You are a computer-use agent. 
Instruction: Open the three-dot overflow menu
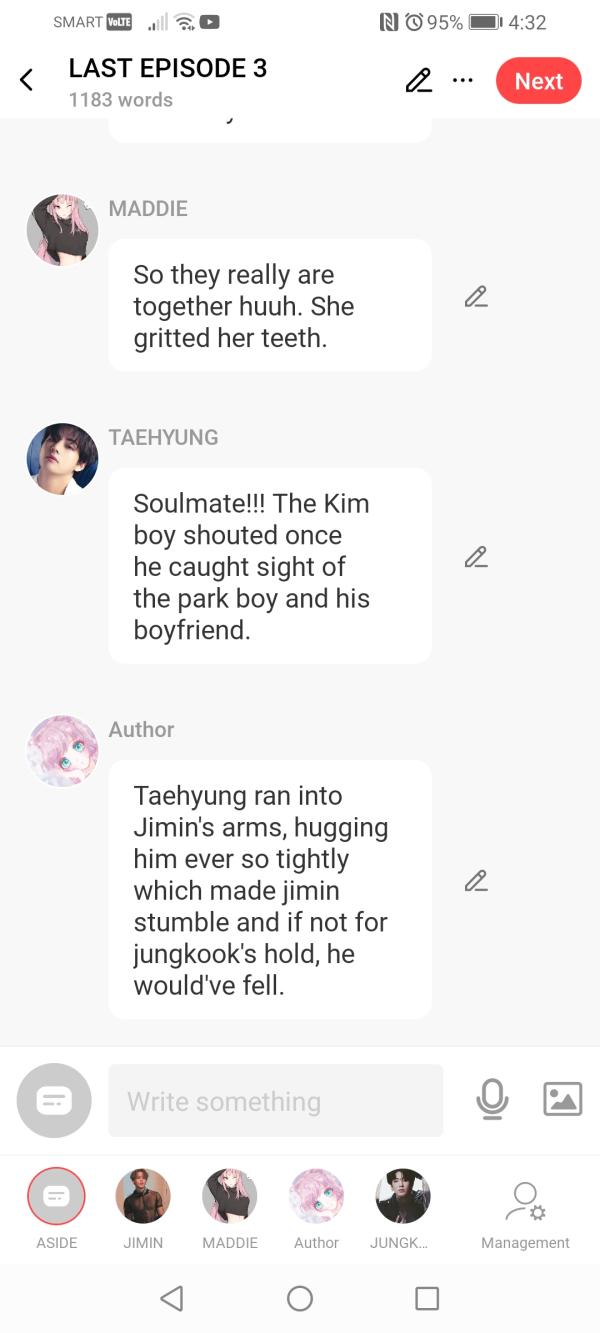[462, 81]
